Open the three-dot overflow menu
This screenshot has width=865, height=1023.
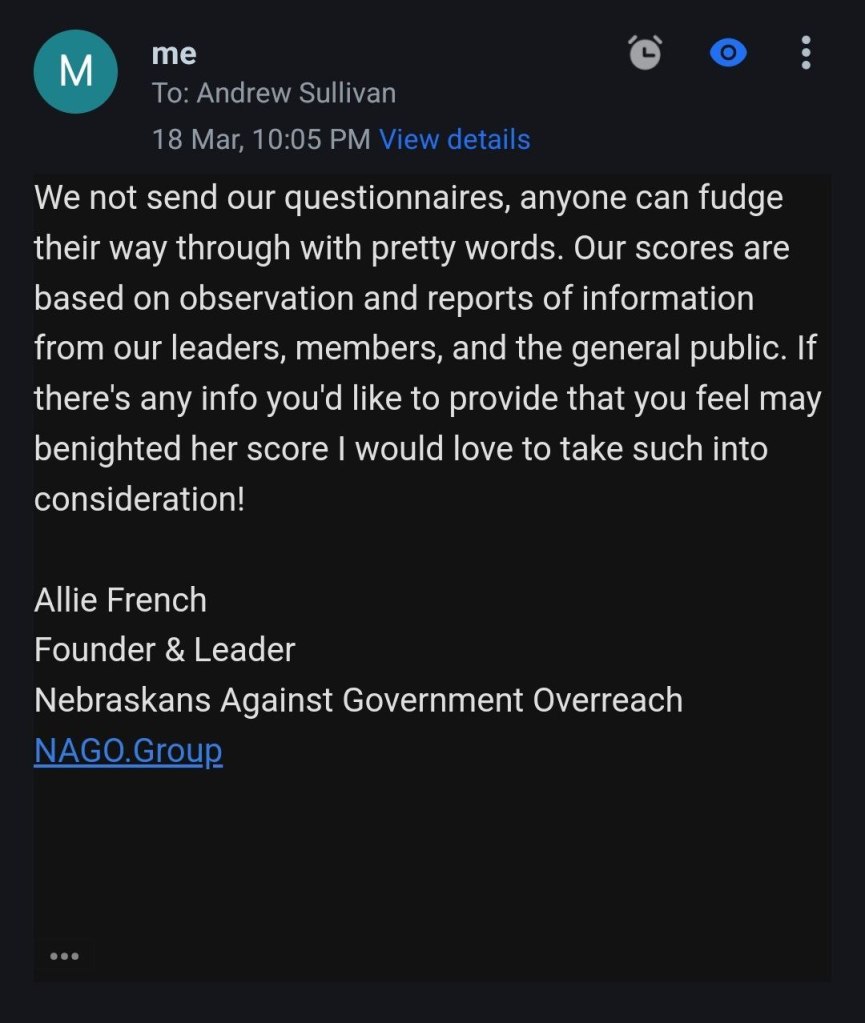pyautogui.click(x=806, y=53)
